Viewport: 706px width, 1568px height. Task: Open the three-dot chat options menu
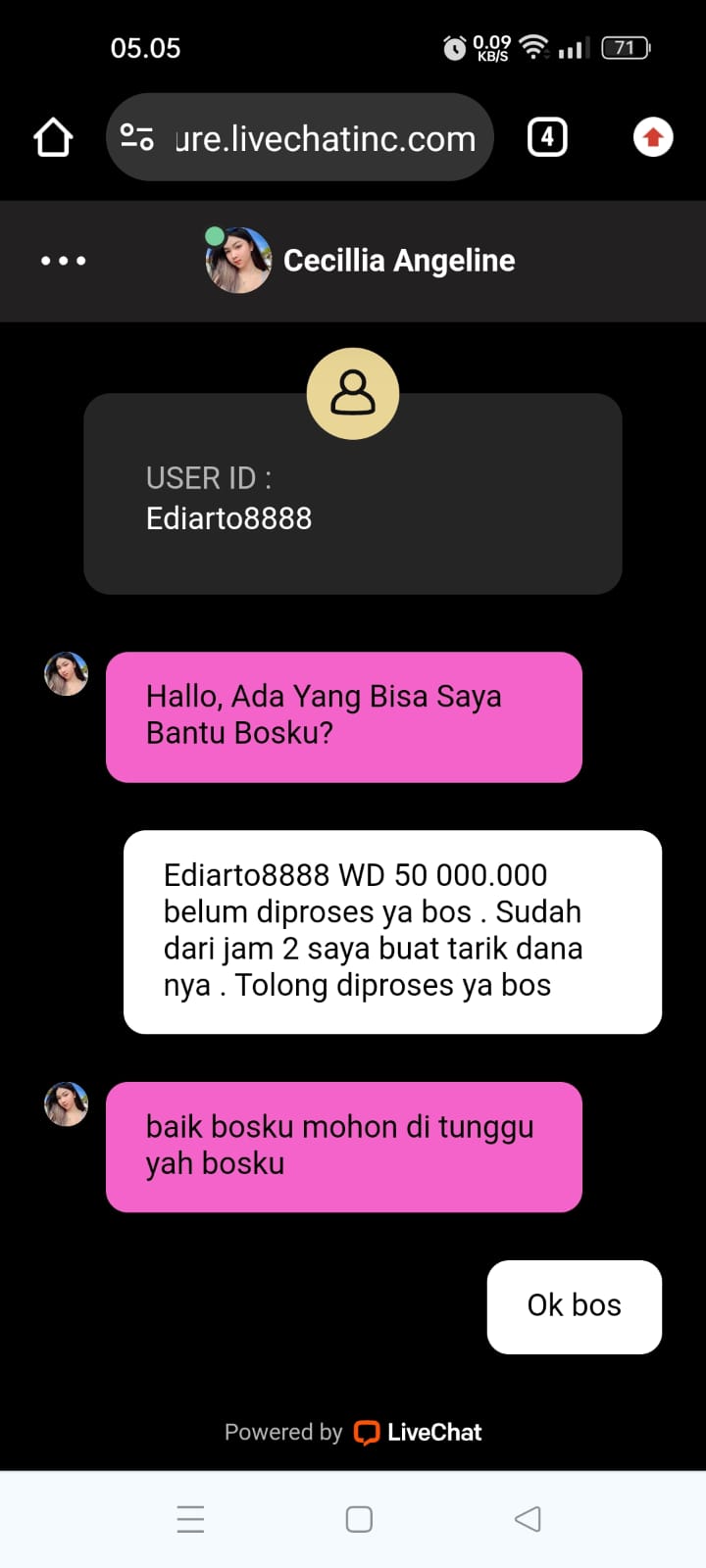[64, 261]
